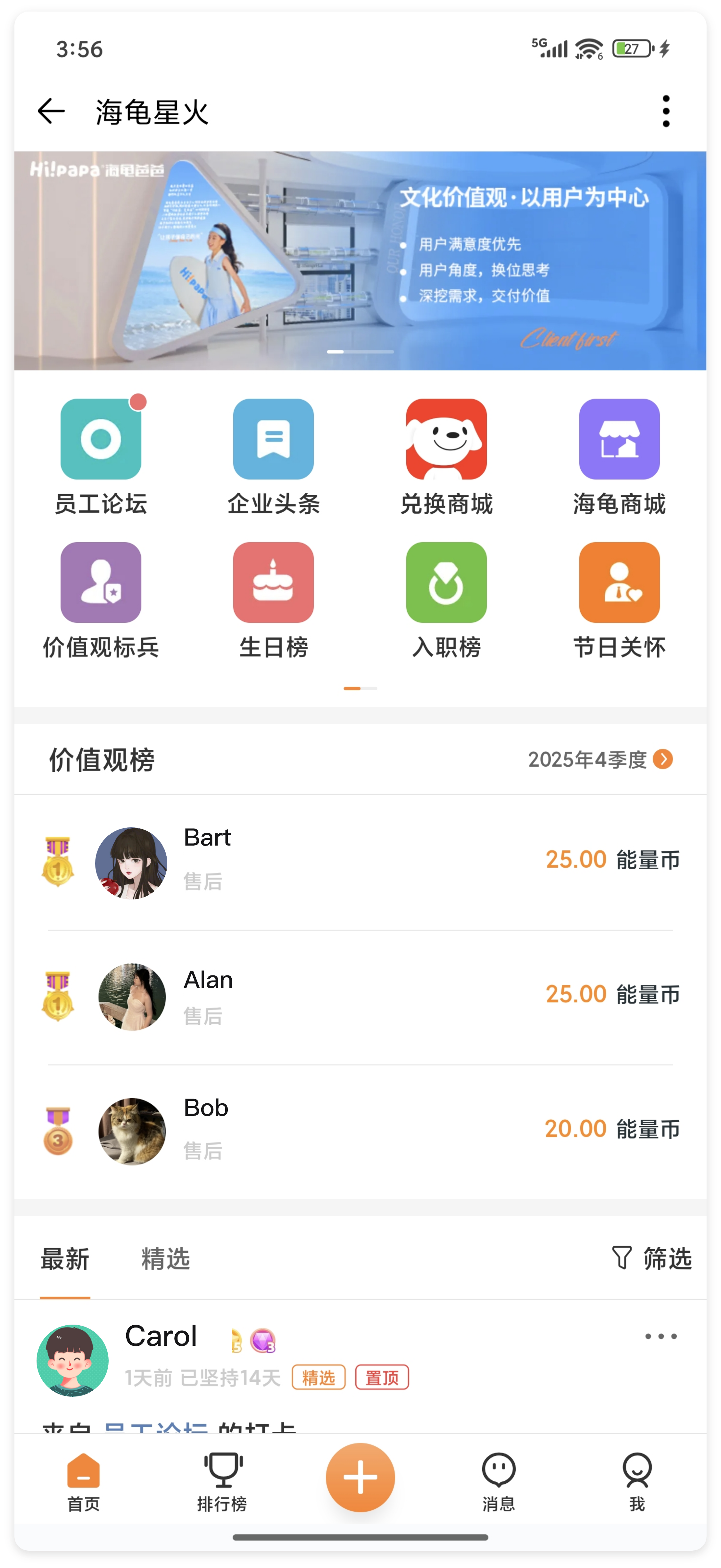Change the 2025年4季度 quarter selector
This screenshot has width=721, height=1568.
pyautogui.click(x=600, y=759)
